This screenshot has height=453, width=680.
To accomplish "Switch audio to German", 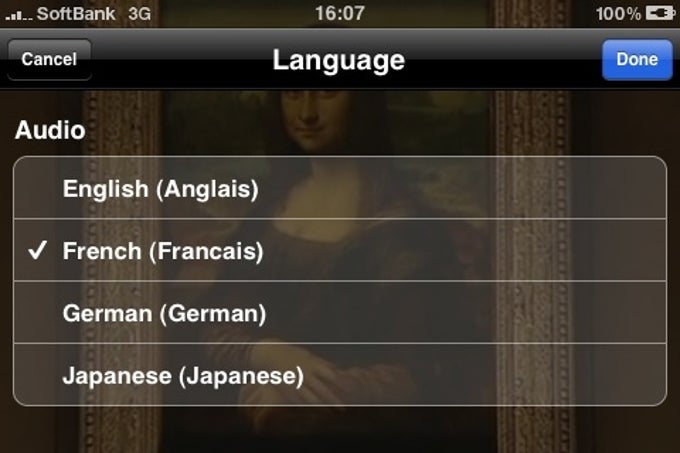I will click(x=339, y=312).
